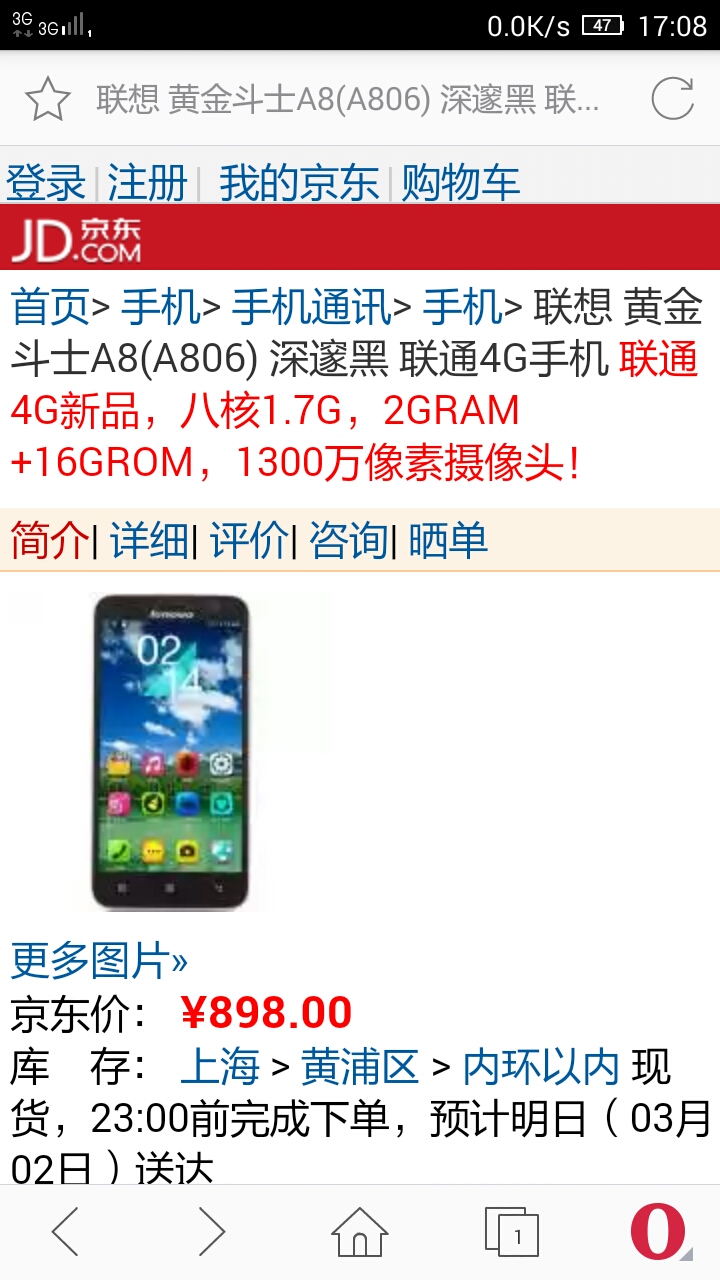
Task: Tap the 首页 breadcrumb link
Action: click(x=50, y=308)
